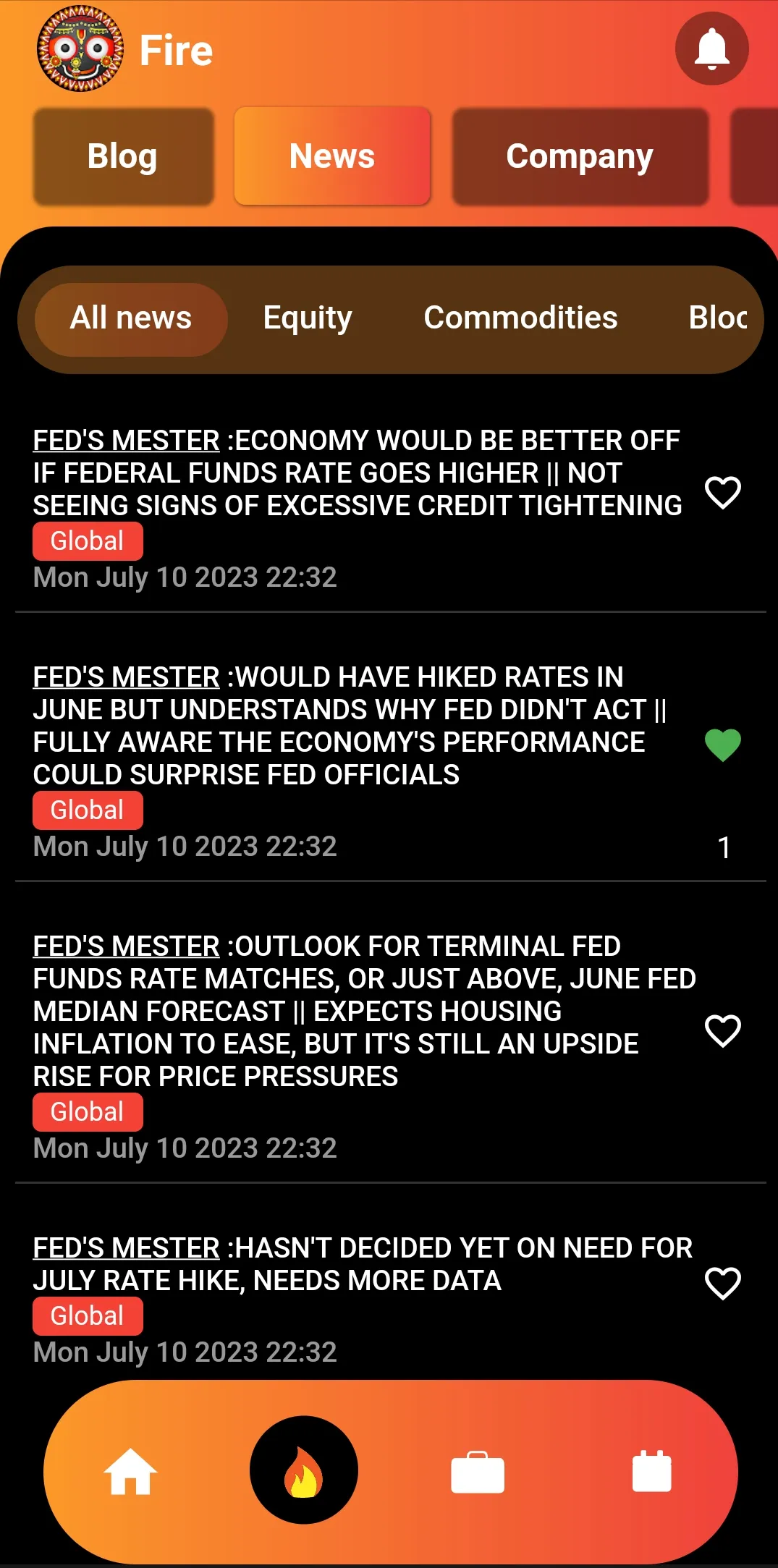
Task: Open the notifications bell
Action: pos(712,48)
